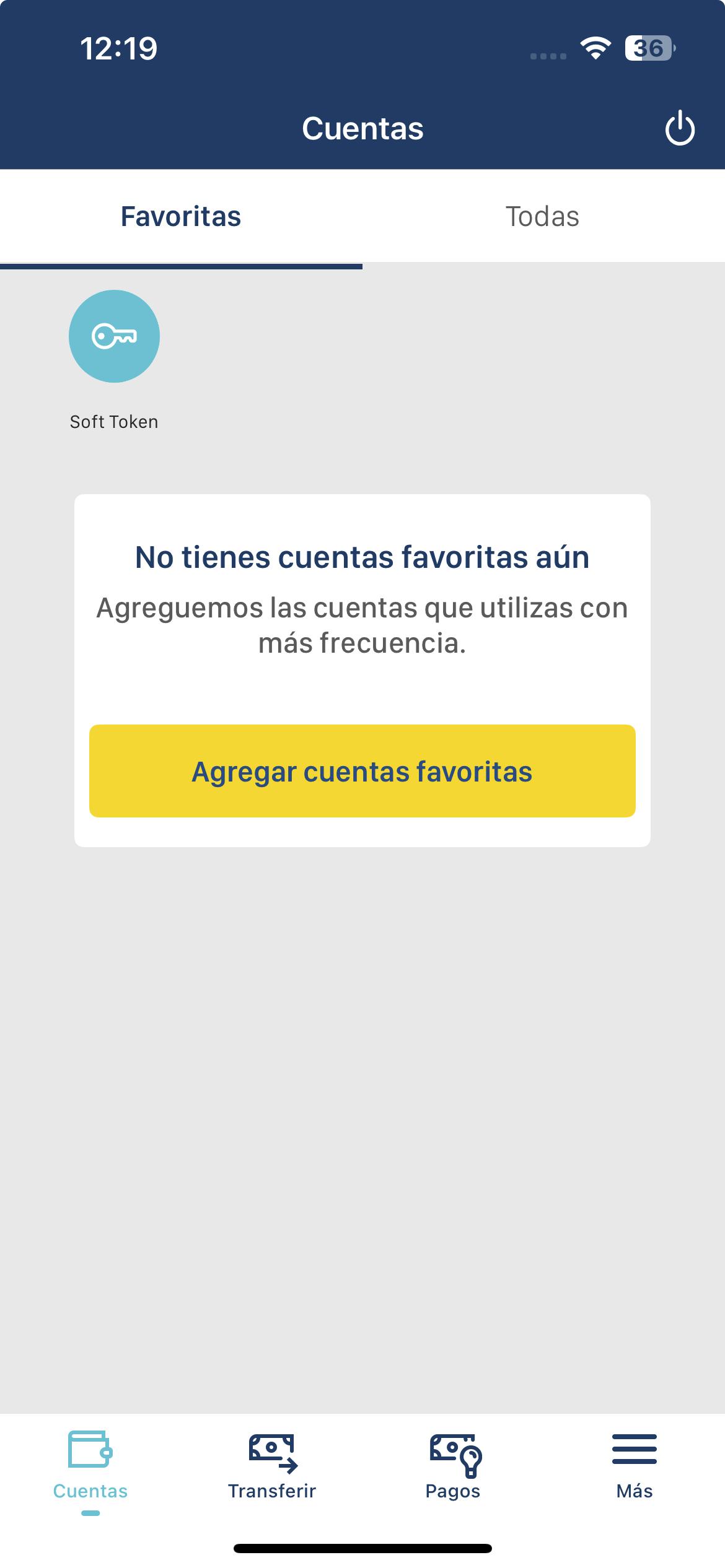
Task: Open the Transferir section
Action: tap(272, 1464)
